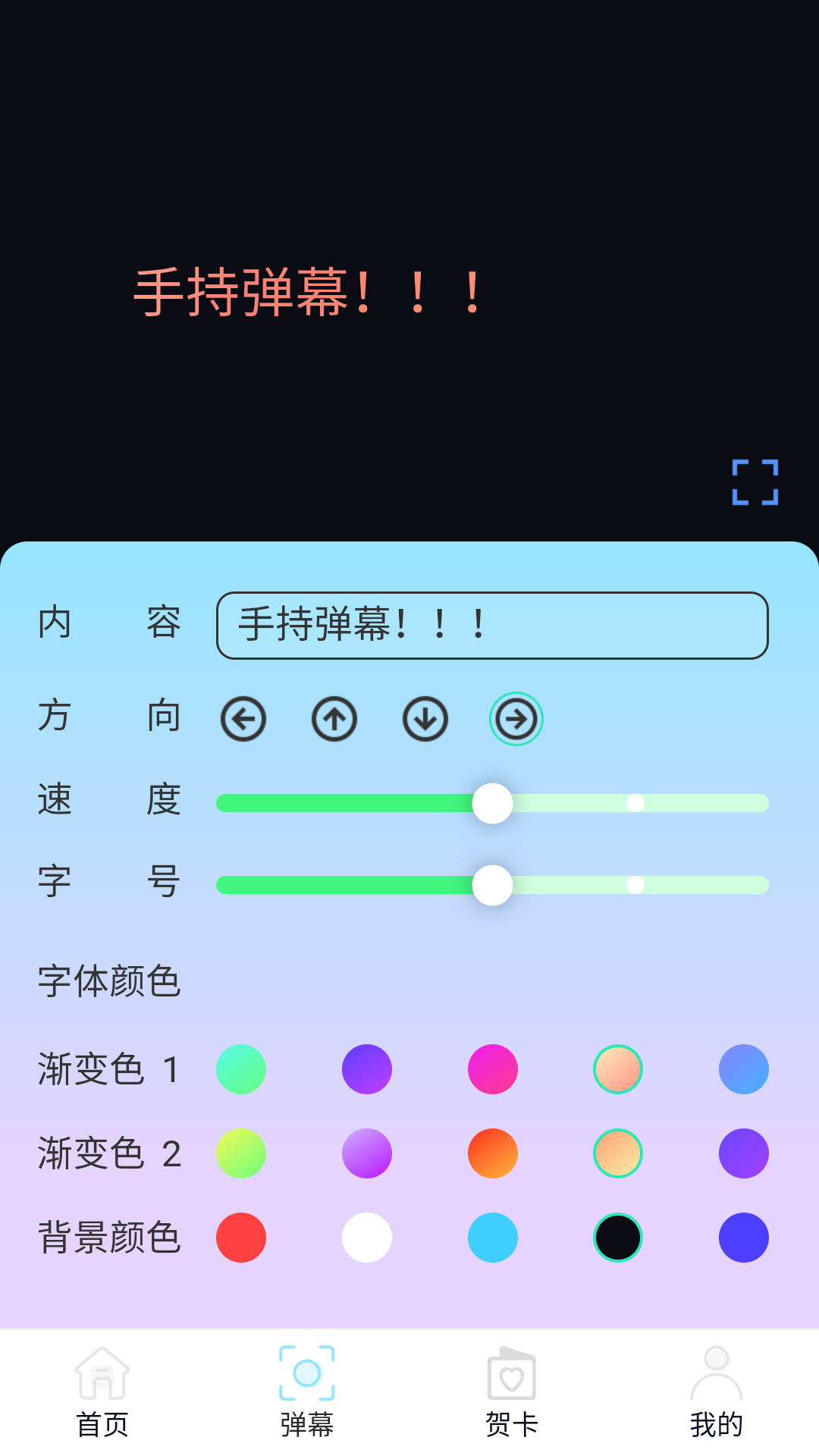Click the profile icon above 我的

716,1373
